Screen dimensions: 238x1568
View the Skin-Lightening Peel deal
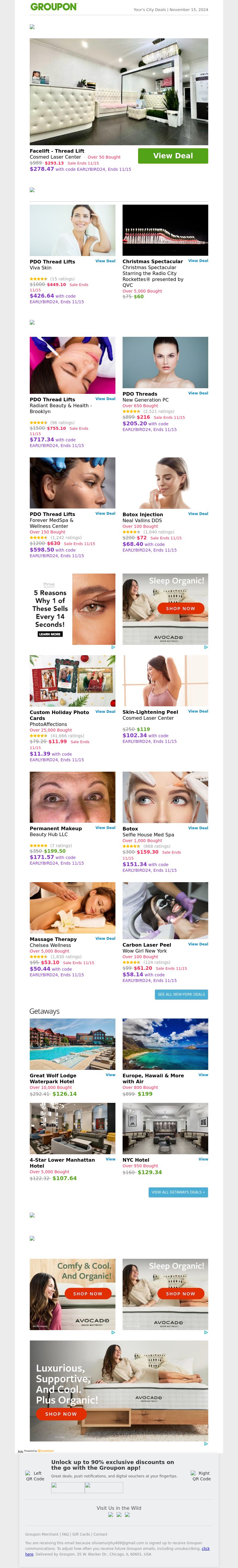tap(198, 711)
